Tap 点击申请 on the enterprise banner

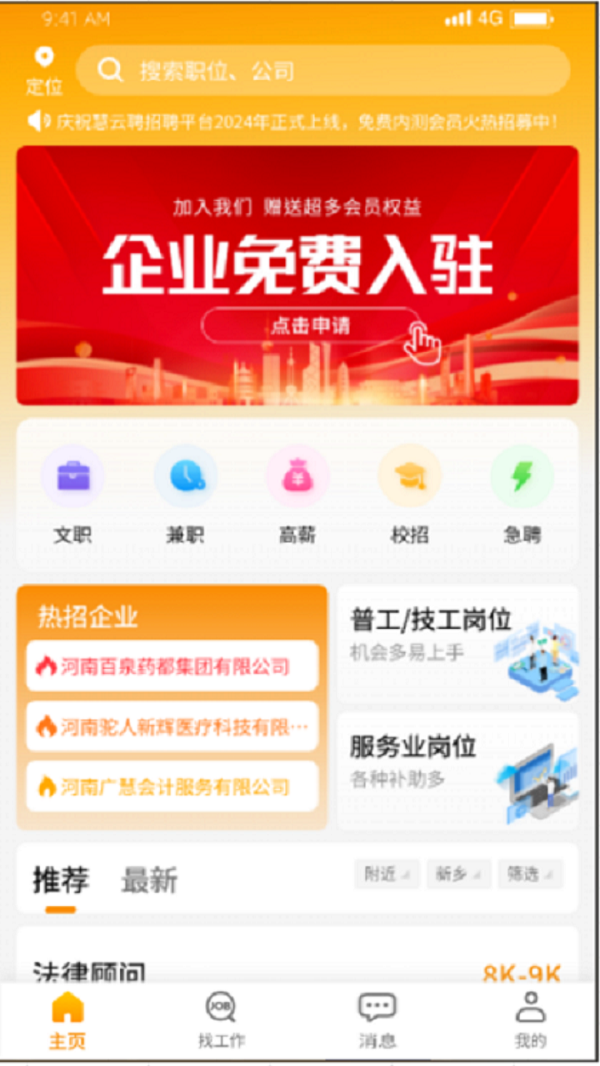(311, 326)
